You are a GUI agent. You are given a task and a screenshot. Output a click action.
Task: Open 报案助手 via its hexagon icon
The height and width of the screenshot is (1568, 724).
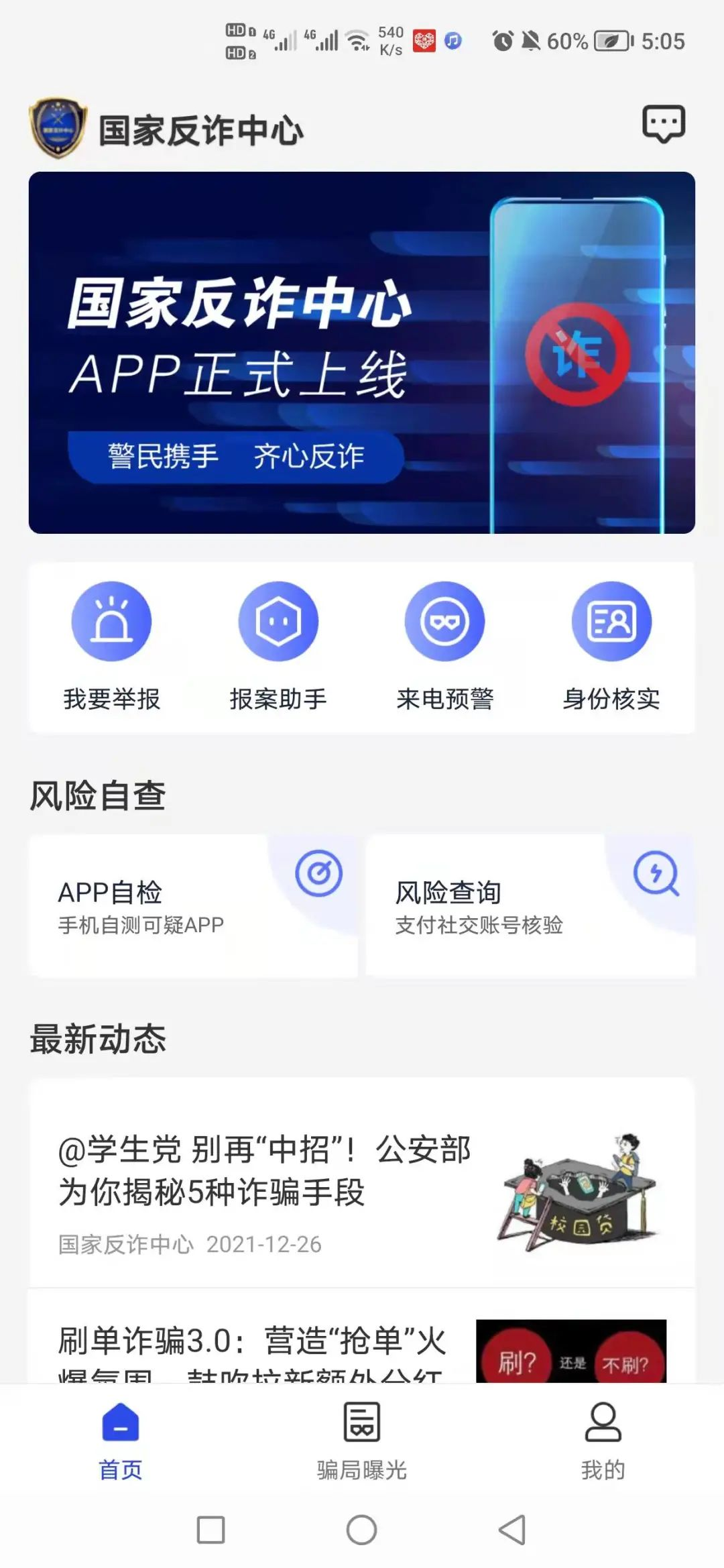coord(278,621)
